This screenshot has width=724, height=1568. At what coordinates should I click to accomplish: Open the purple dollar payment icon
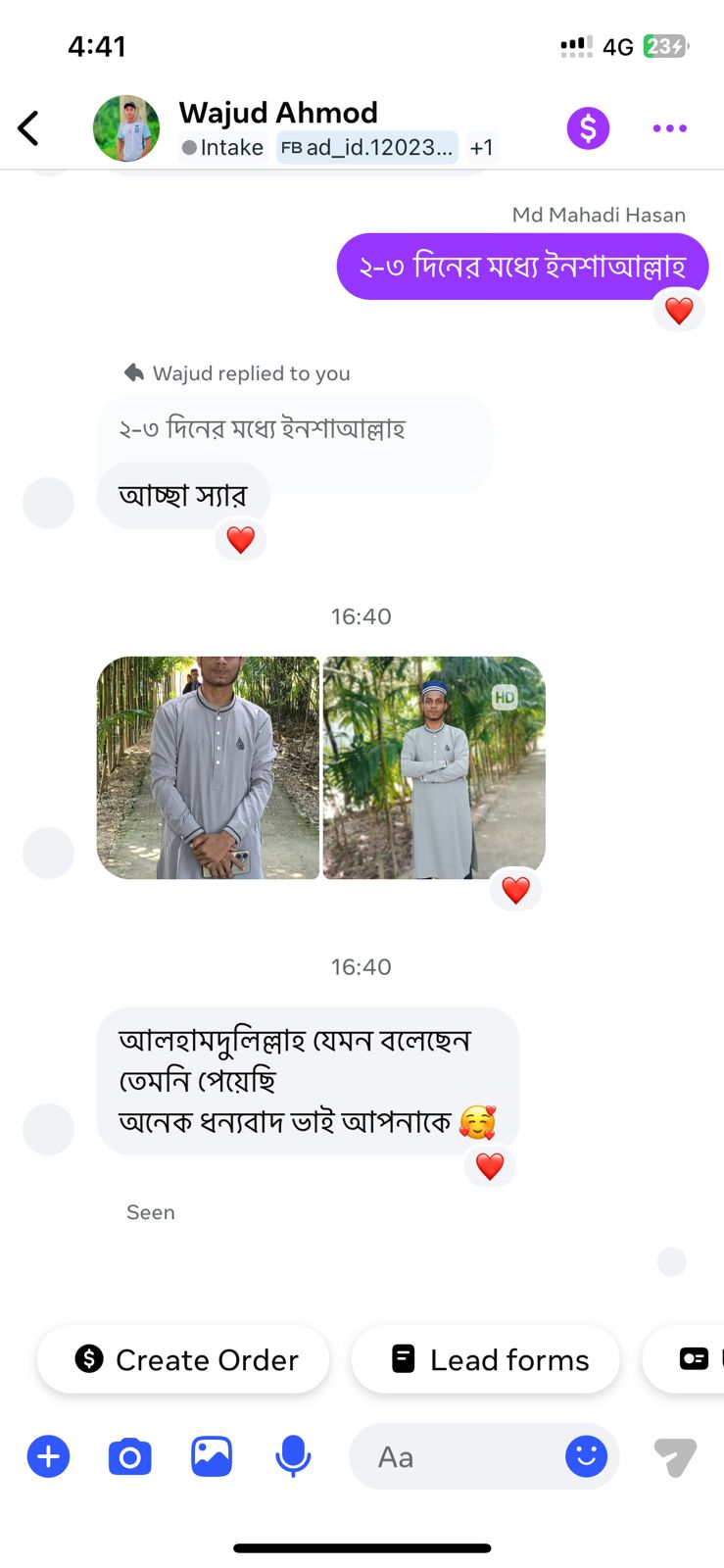coord(588,128)
